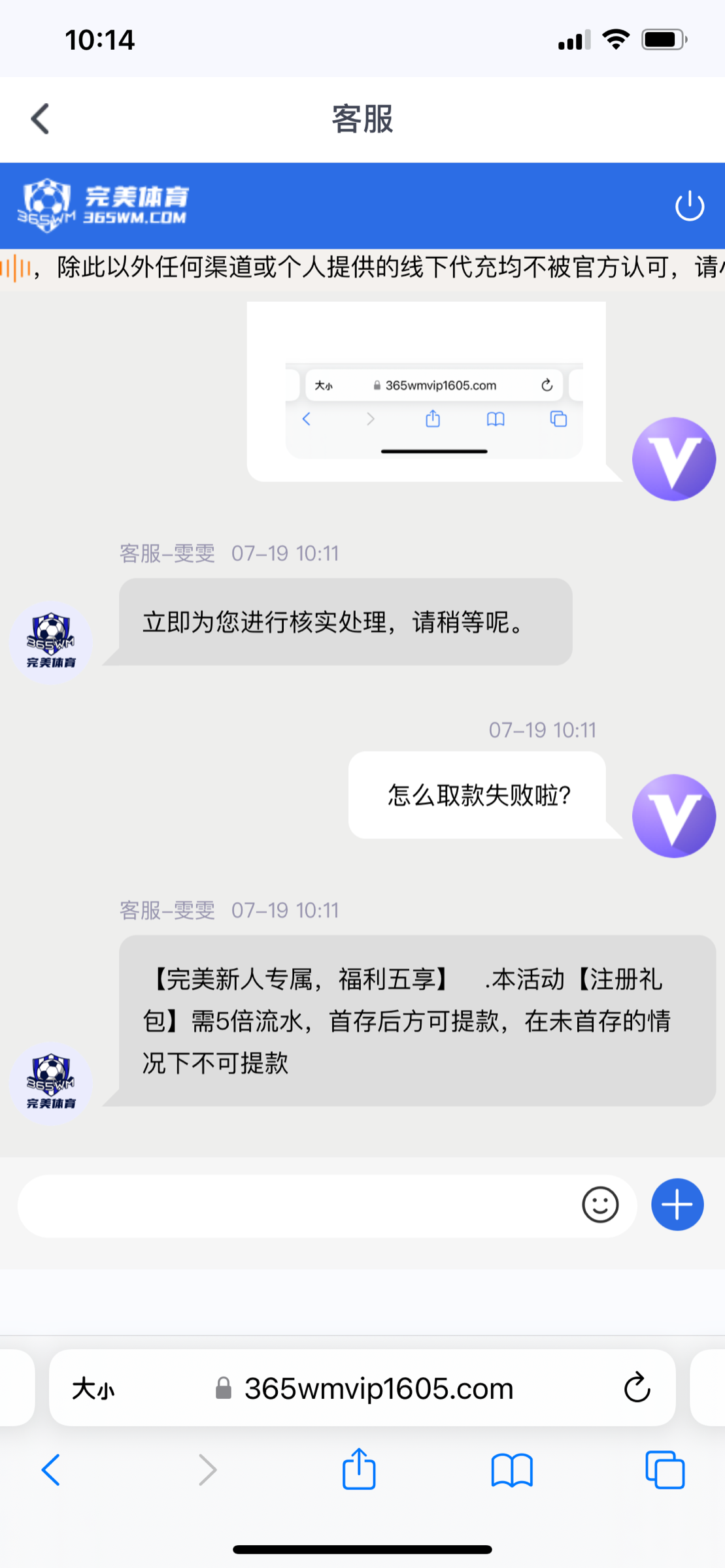Go back using the 客服 header chevron
725x1568 pixels.
[x=40, y=119]
